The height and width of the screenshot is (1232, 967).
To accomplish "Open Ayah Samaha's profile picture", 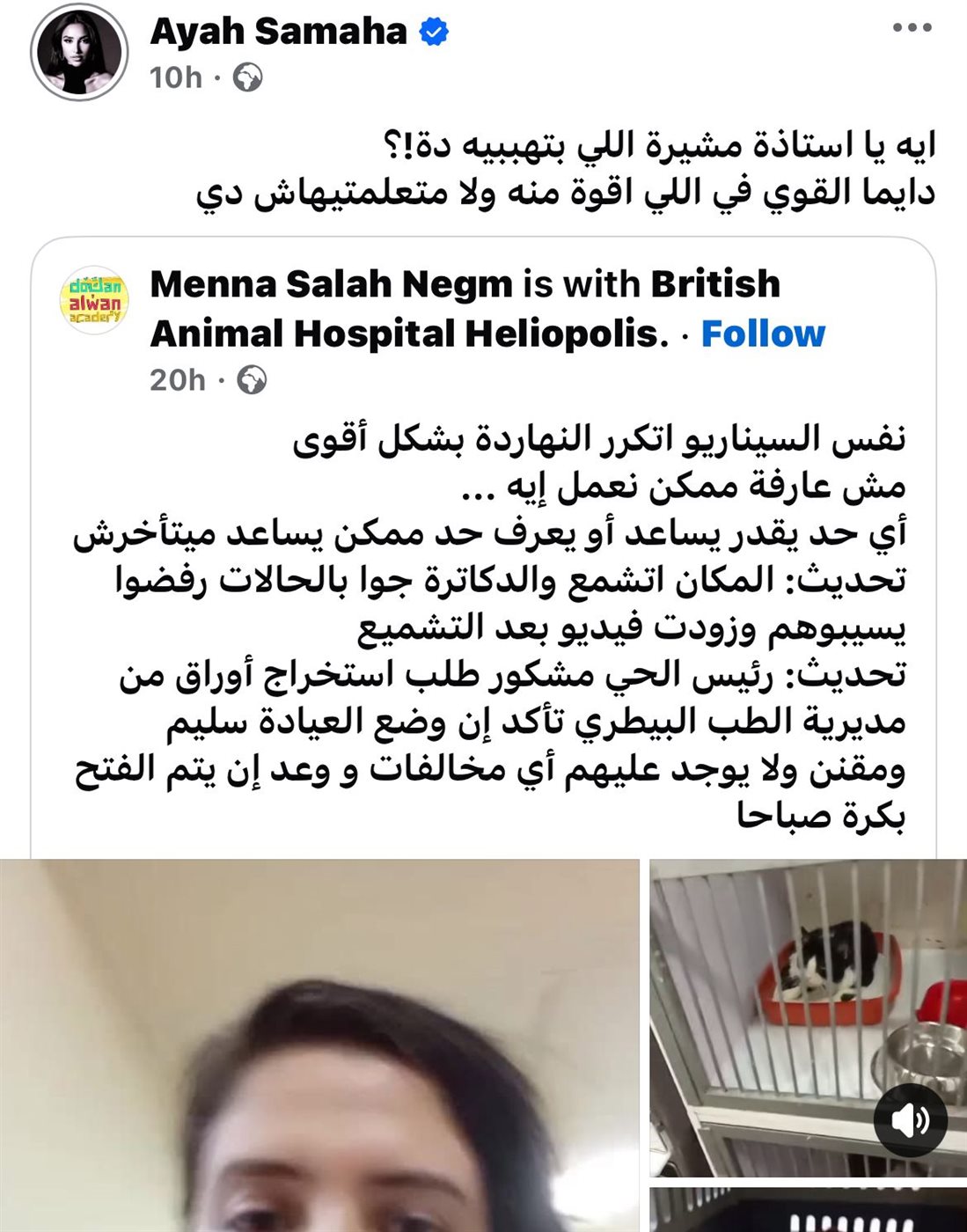I will 78,53.
